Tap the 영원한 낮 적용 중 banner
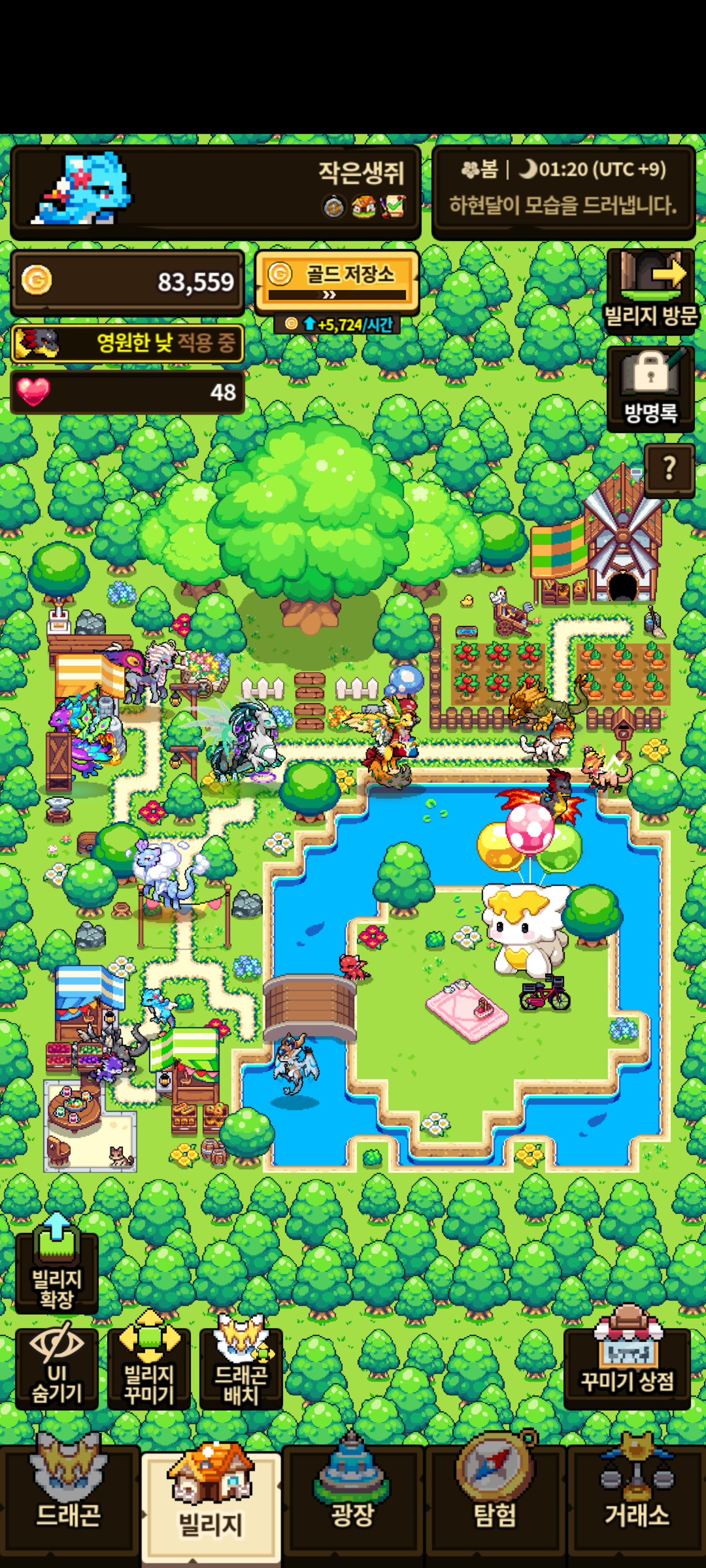This screenshot has height=1568, width=706. [126, 343]
